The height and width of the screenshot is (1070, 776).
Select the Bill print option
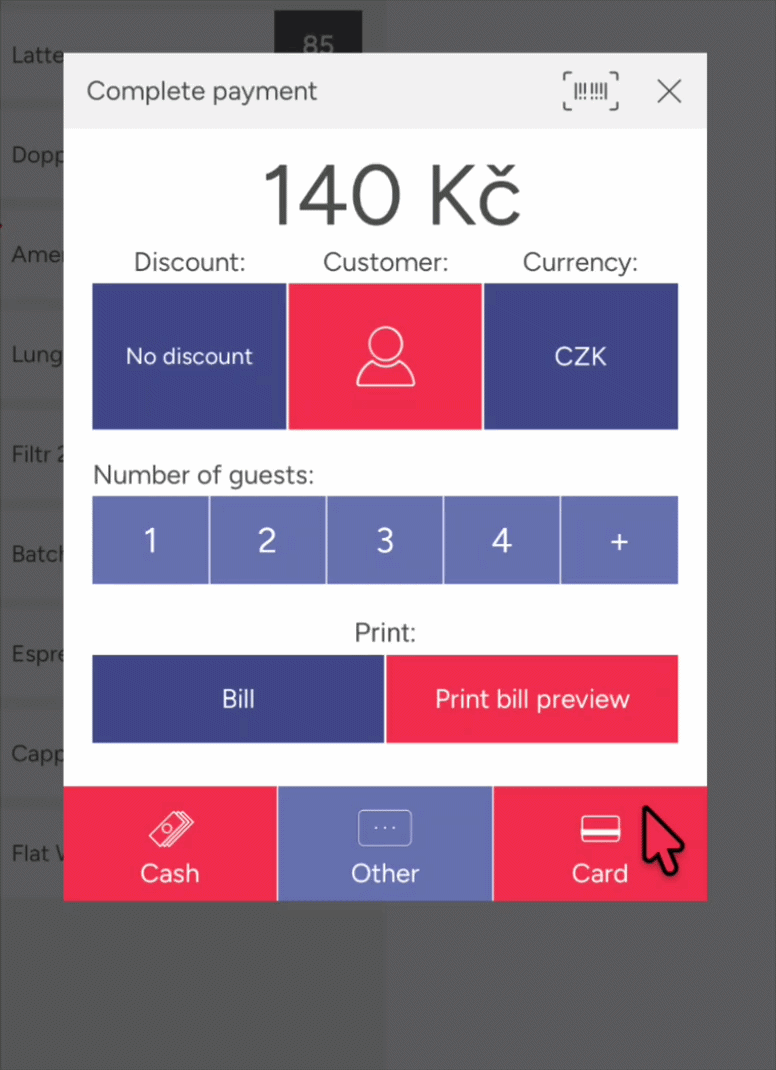click(238, 699)
